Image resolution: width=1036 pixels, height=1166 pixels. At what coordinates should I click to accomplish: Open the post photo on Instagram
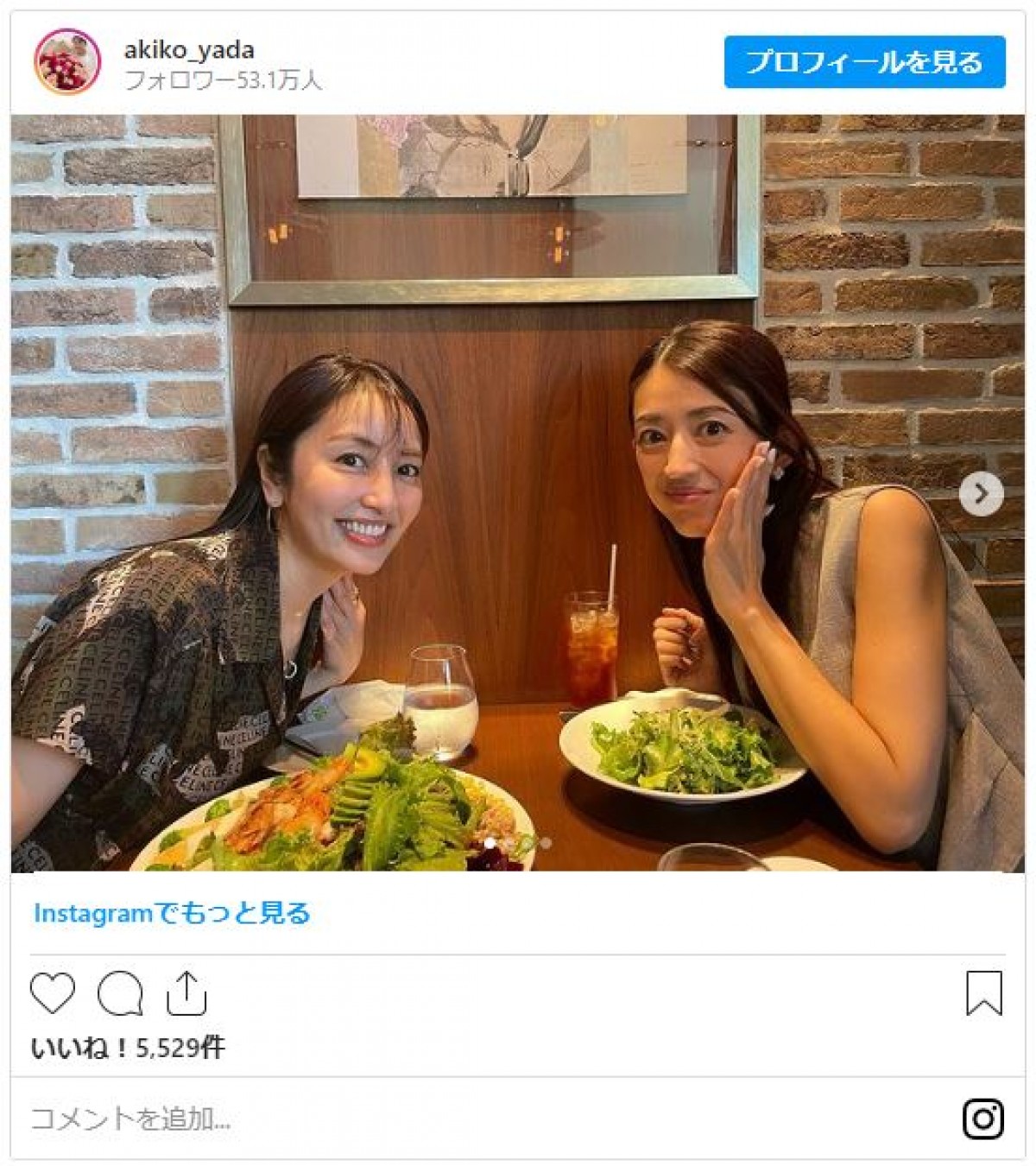tap(518, 492)
